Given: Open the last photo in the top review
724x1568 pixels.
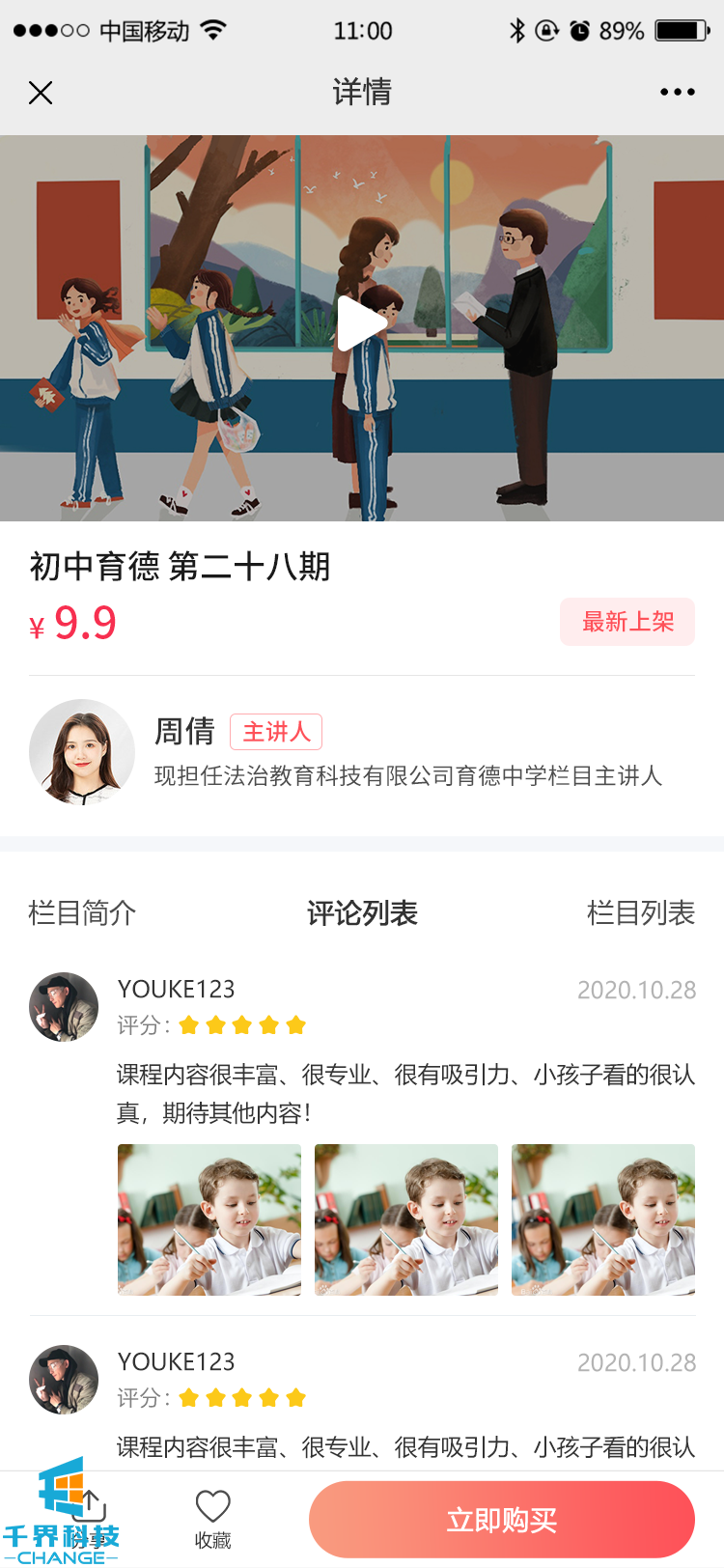Looking at the screenshot, I should pyautogui.click(x=603, y=1219).
